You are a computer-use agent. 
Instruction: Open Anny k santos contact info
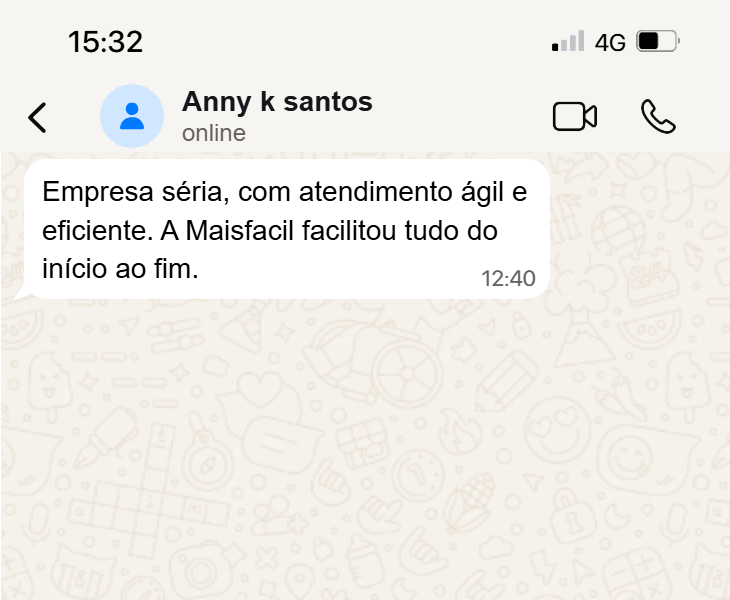coord(277,103)
